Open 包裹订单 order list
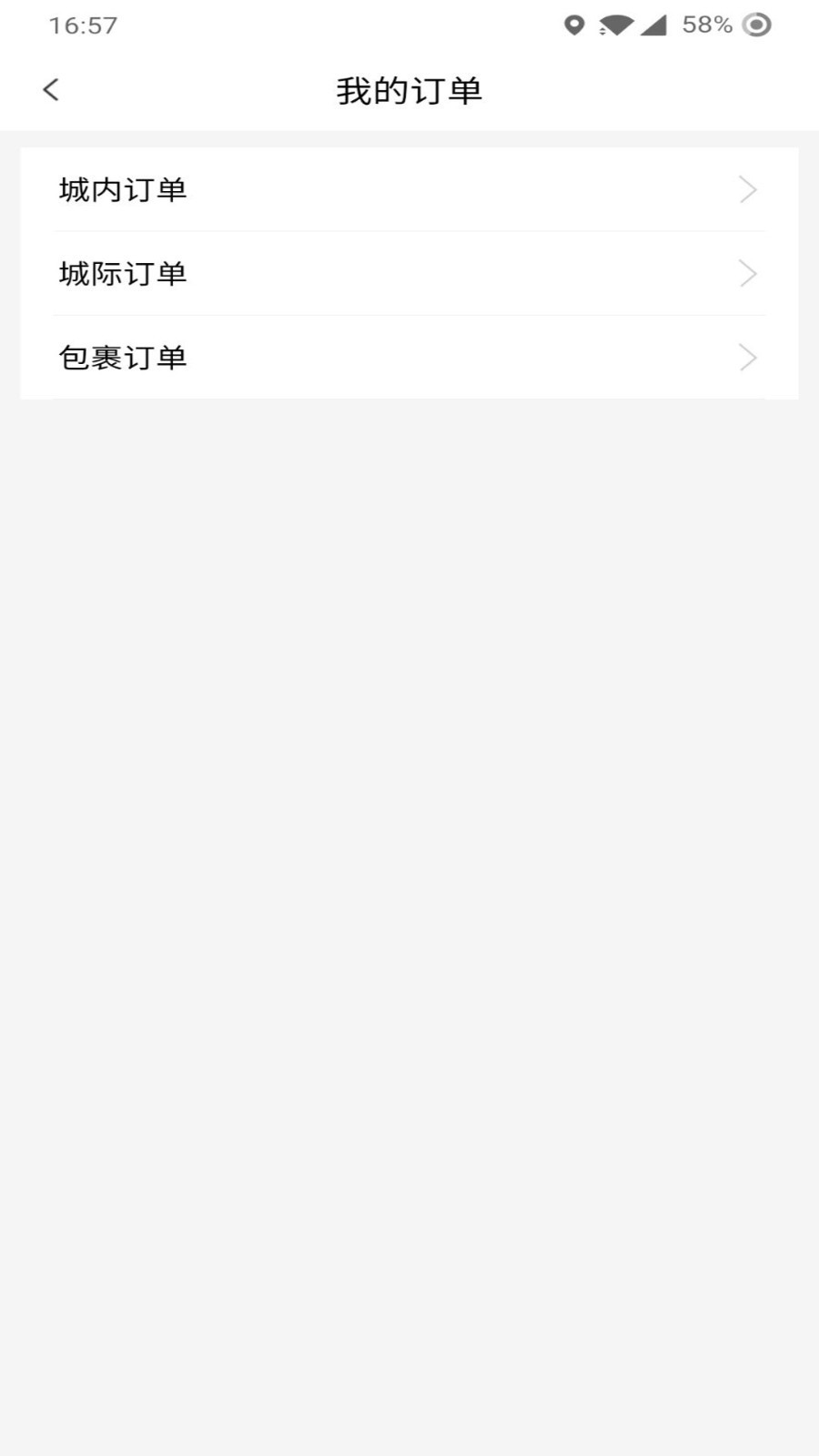The image size is (819, 1456). tap(409, 358)
